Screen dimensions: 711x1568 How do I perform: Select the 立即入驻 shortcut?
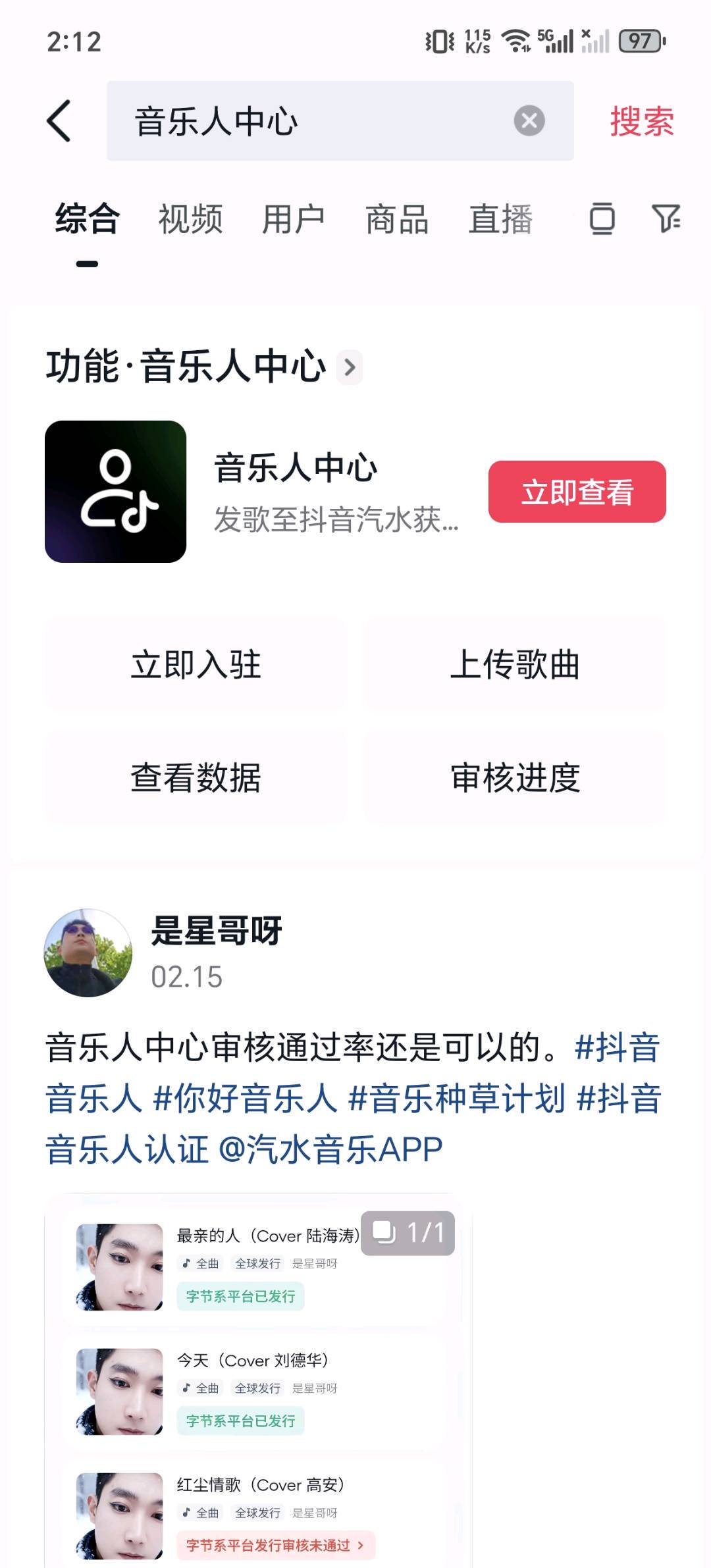[196, 664]
